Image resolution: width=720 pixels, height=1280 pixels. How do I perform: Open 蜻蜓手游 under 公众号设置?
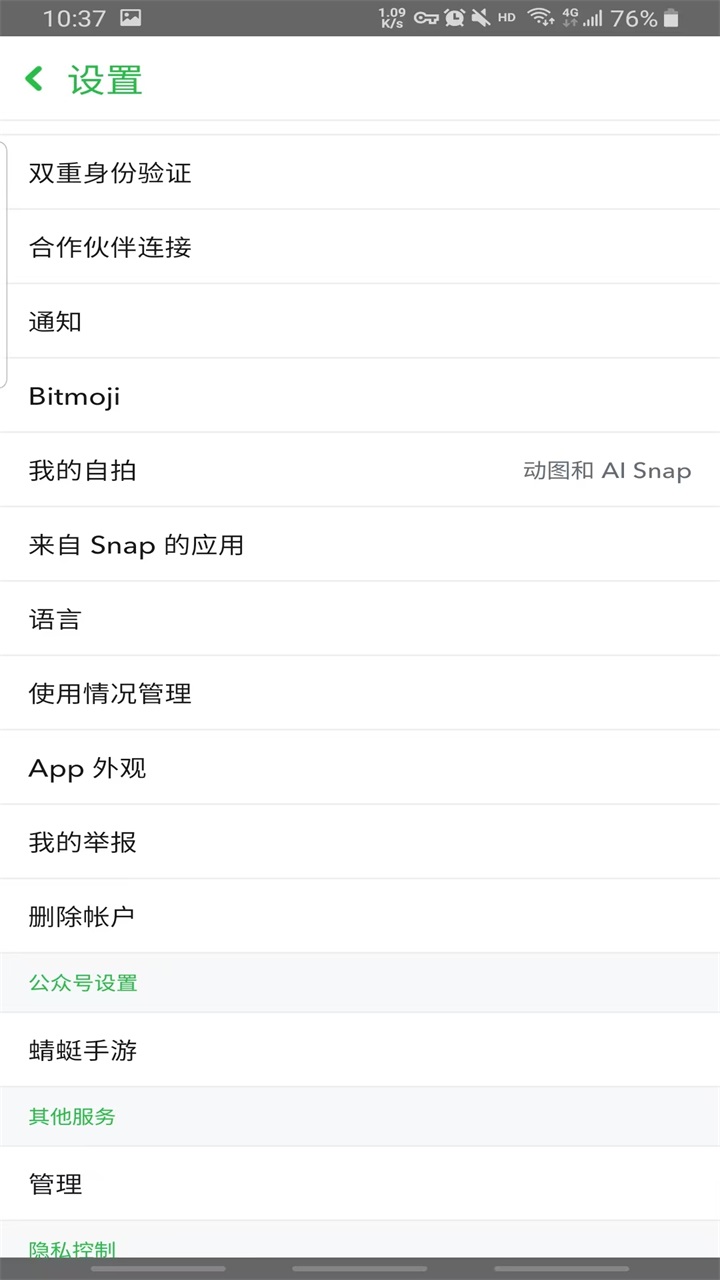pyautogui.click(x=360, y=1050)
